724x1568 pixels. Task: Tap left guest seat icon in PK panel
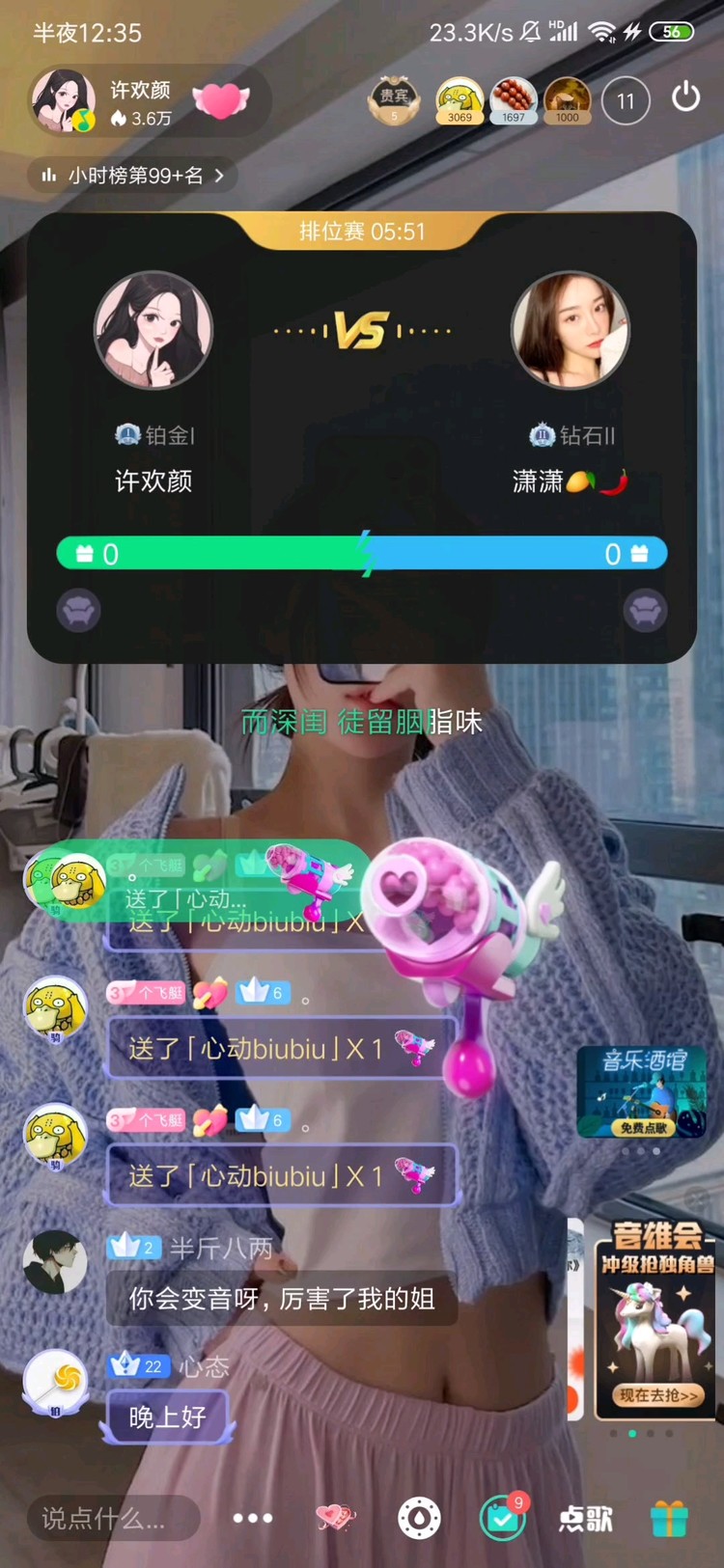[x=78, y=612]
